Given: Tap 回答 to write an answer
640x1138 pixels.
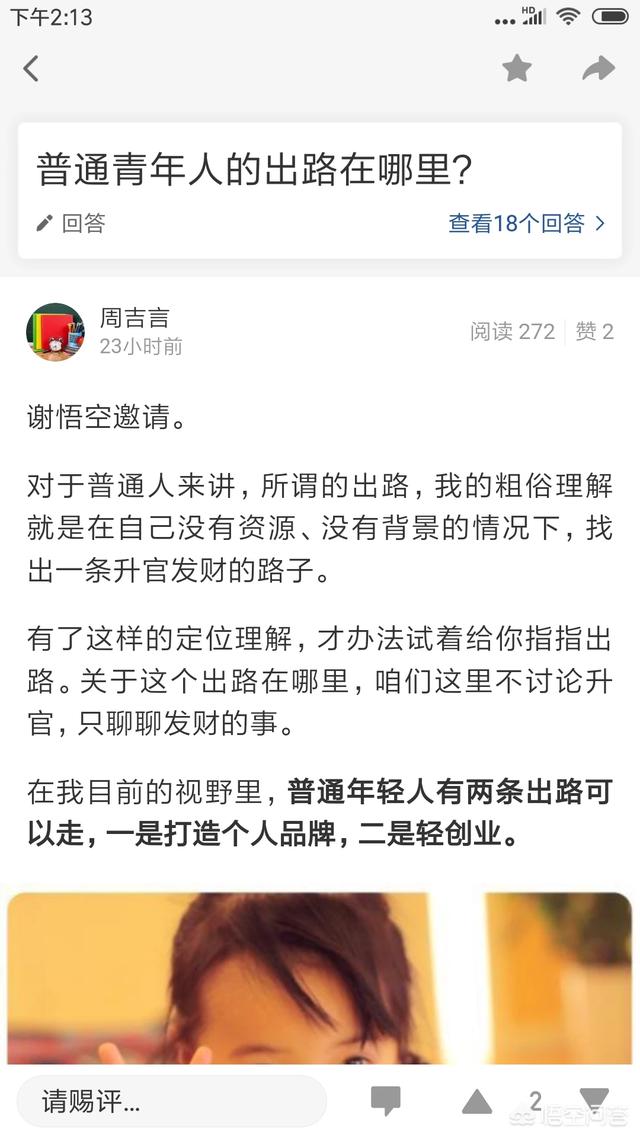Looking at the screenshot, I should point(72,223).
